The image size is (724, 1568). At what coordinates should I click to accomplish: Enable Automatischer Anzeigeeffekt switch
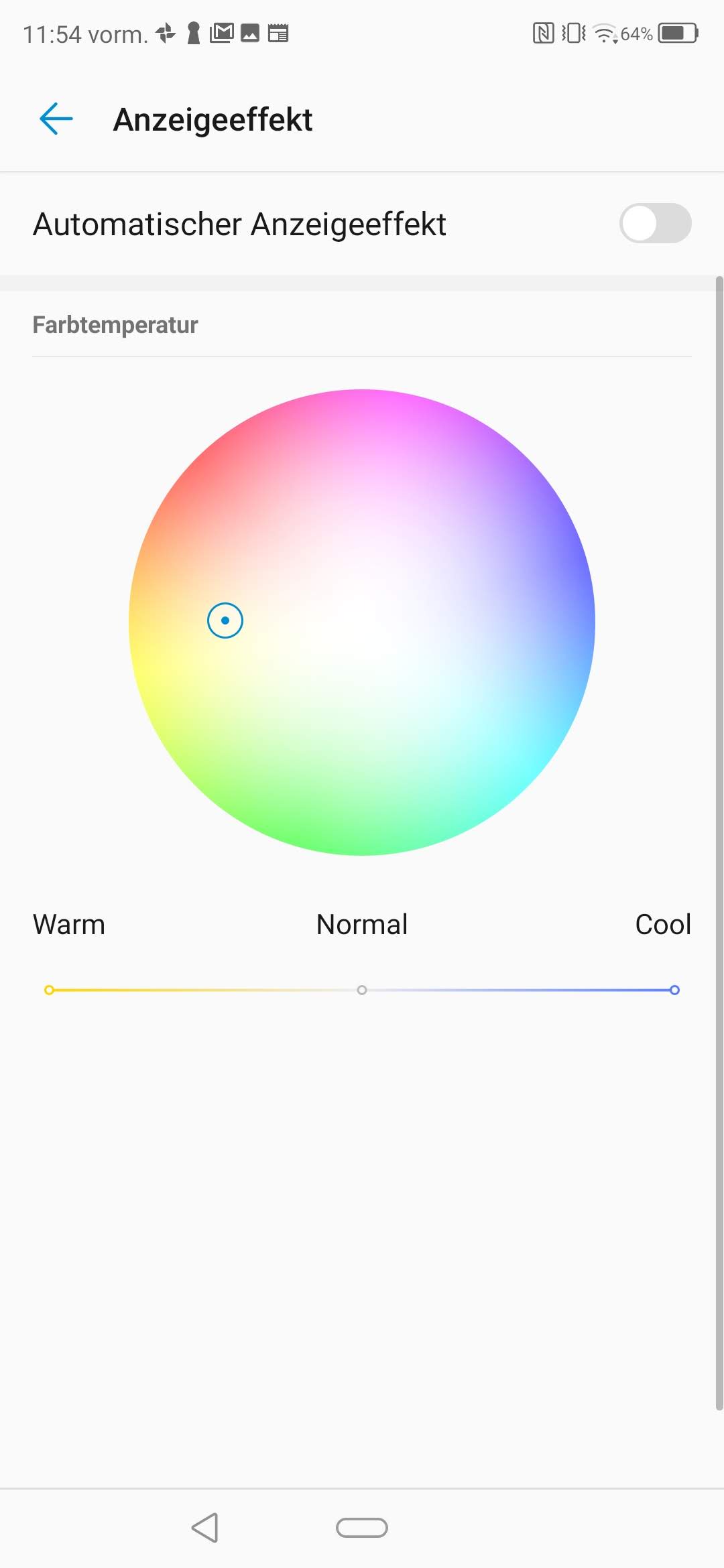coord(655,223)
